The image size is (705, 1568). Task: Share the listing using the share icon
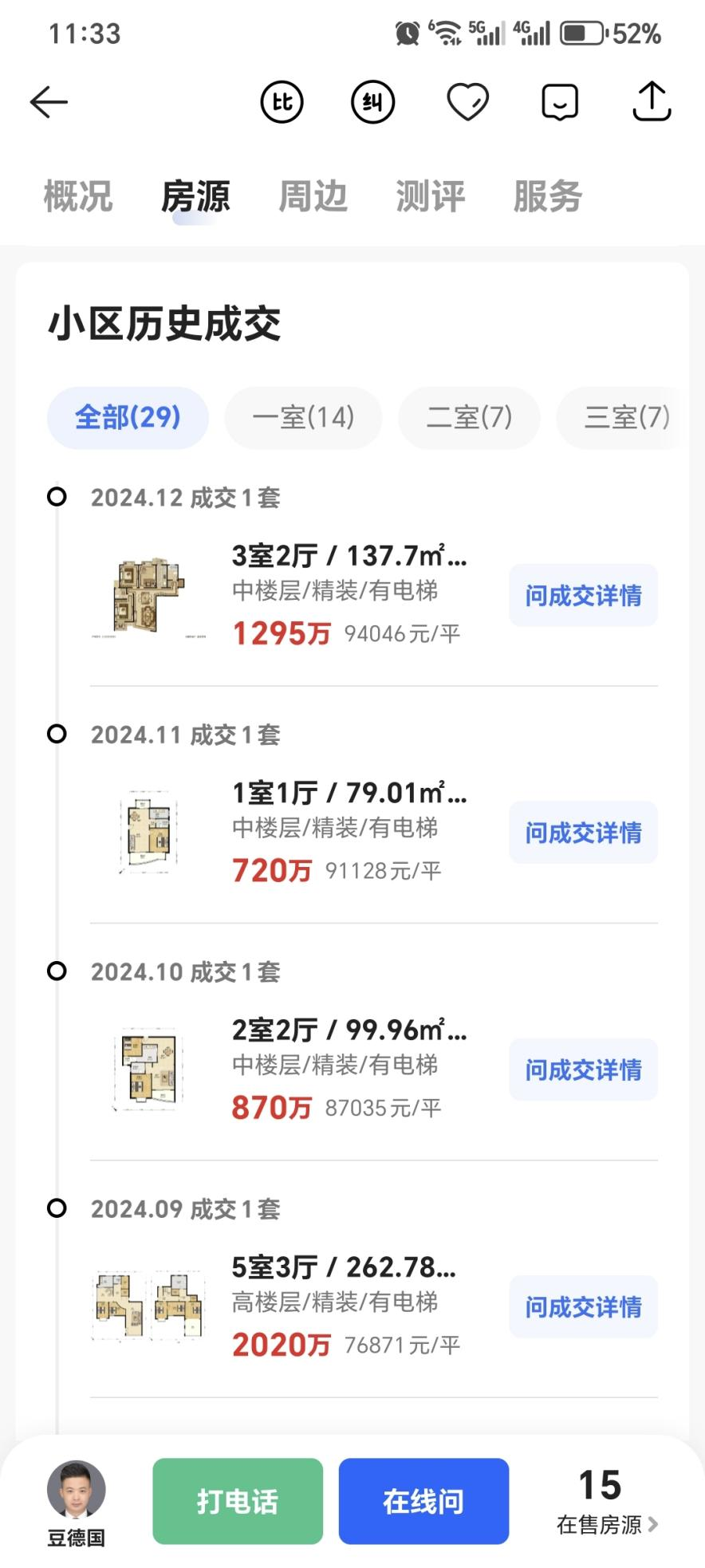pos(652,101)
